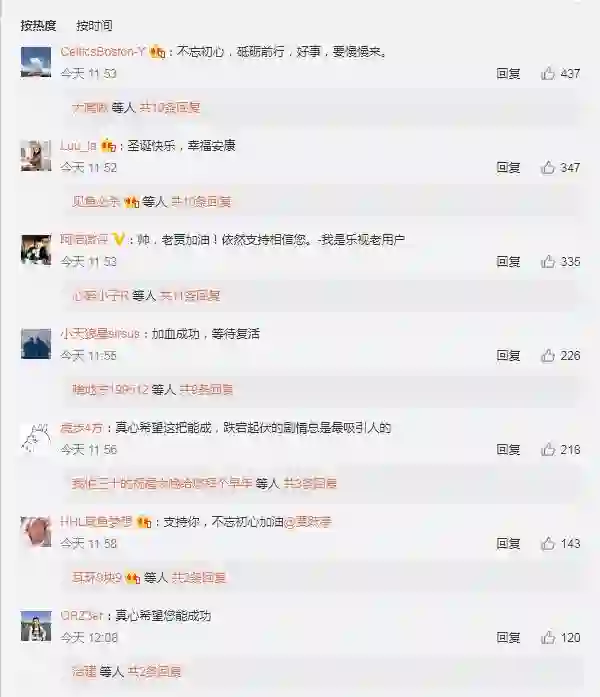Like CelticsBoston-Y's comment with 437 likes
The image size is (600, 697).
pyautogui.click(x=560, y=74)
